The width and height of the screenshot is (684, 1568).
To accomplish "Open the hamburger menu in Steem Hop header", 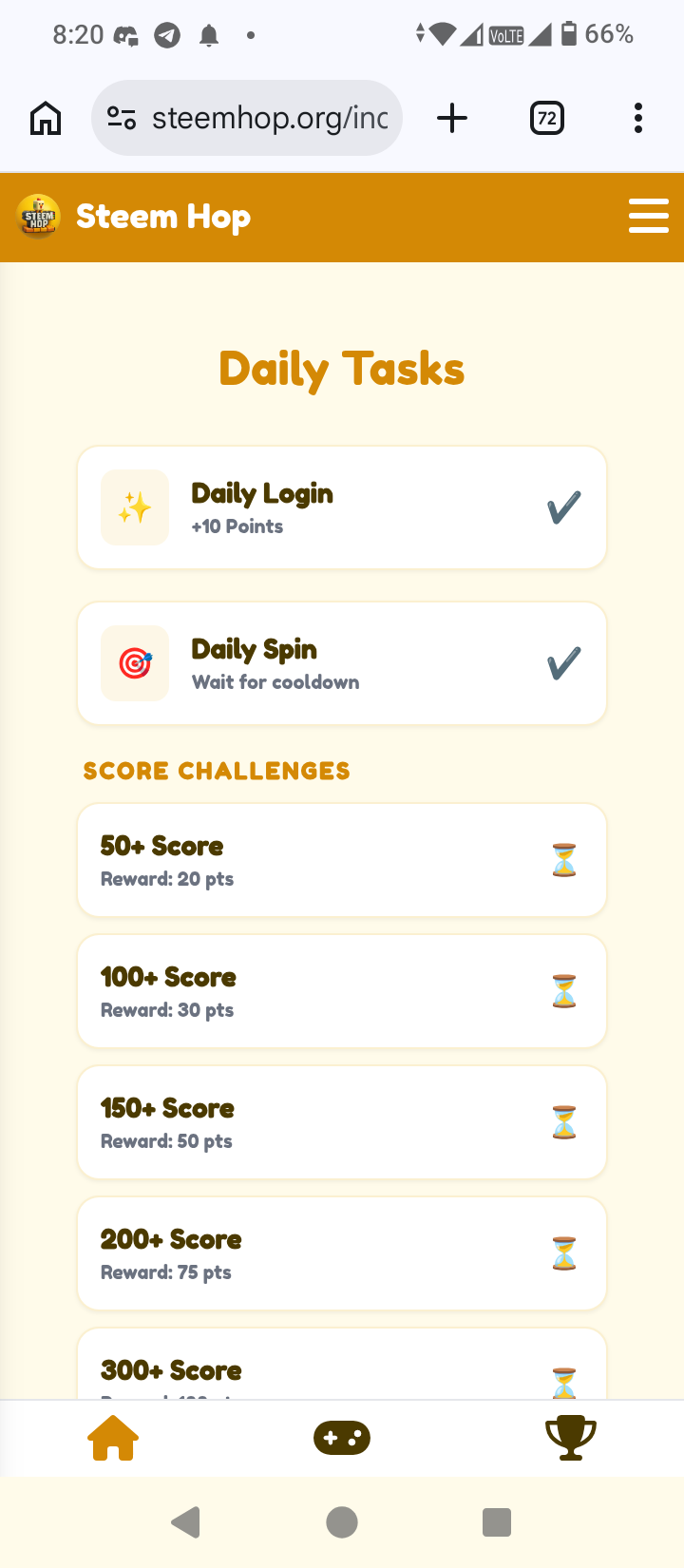I will click(649, 216).
